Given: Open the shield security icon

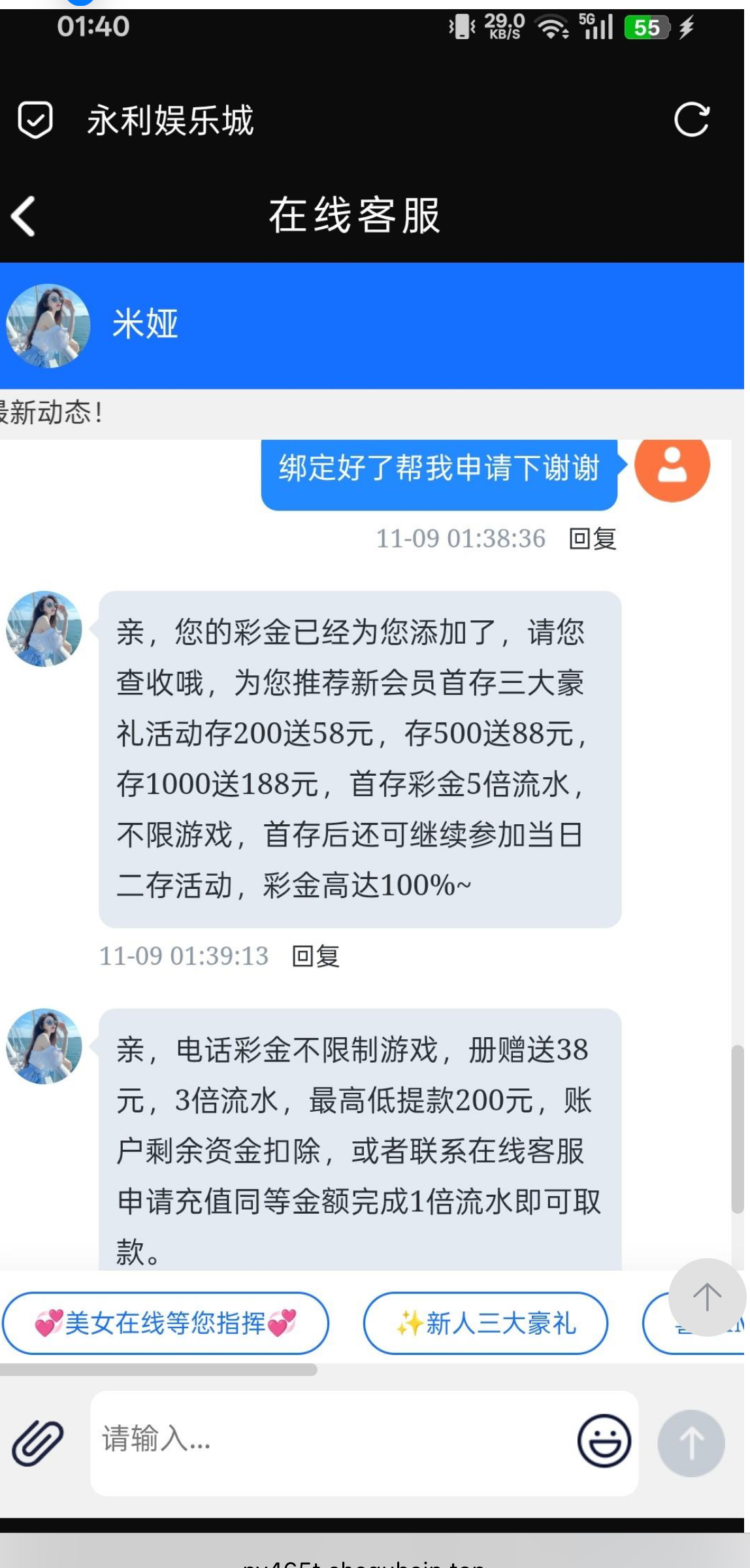Looking at the screenshot, I should (35, 120).
